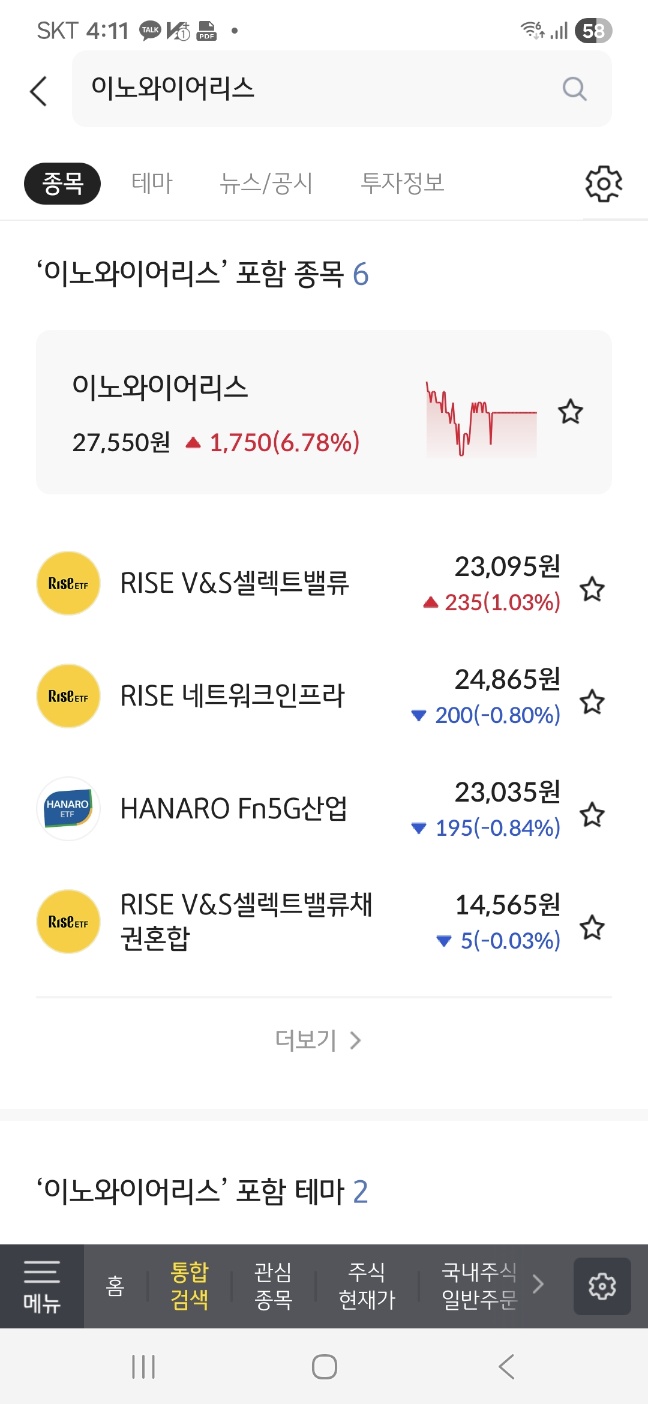Go to 홈 in the bottom bar

(x=116, y=1286)
